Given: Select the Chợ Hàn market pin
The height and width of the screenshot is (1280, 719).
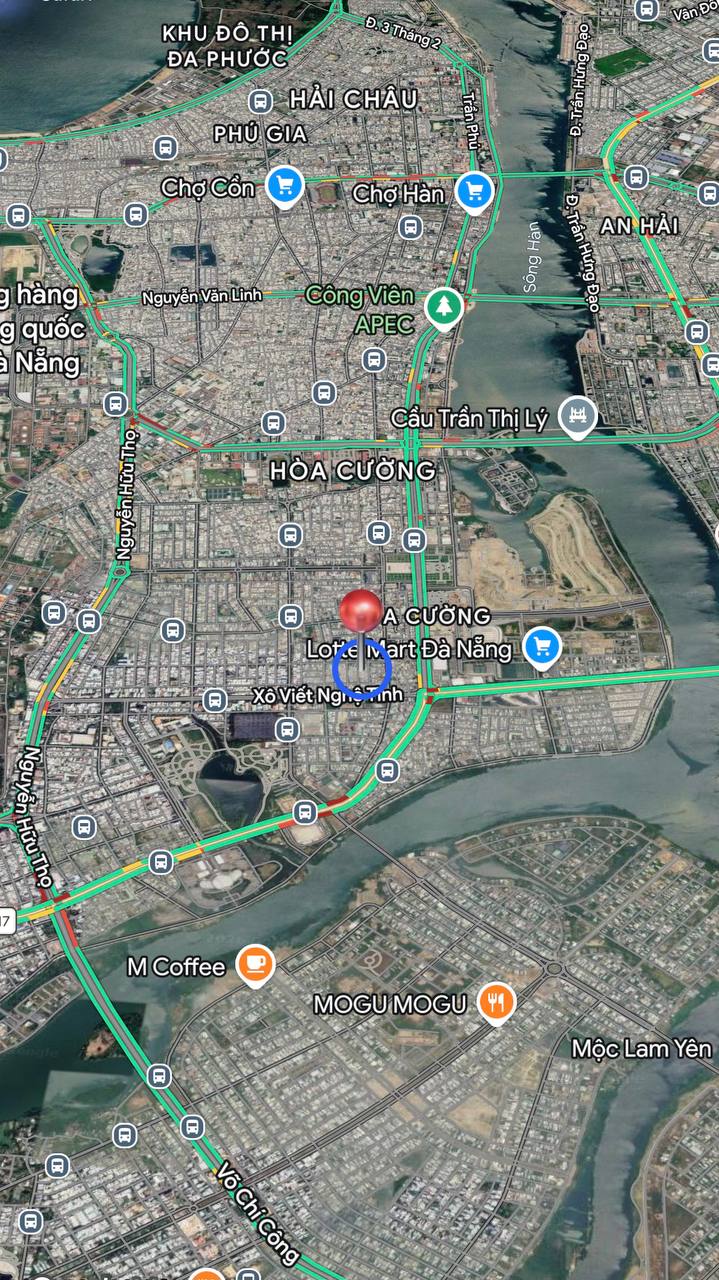Looking at the screenshot, I should [475, 191].
